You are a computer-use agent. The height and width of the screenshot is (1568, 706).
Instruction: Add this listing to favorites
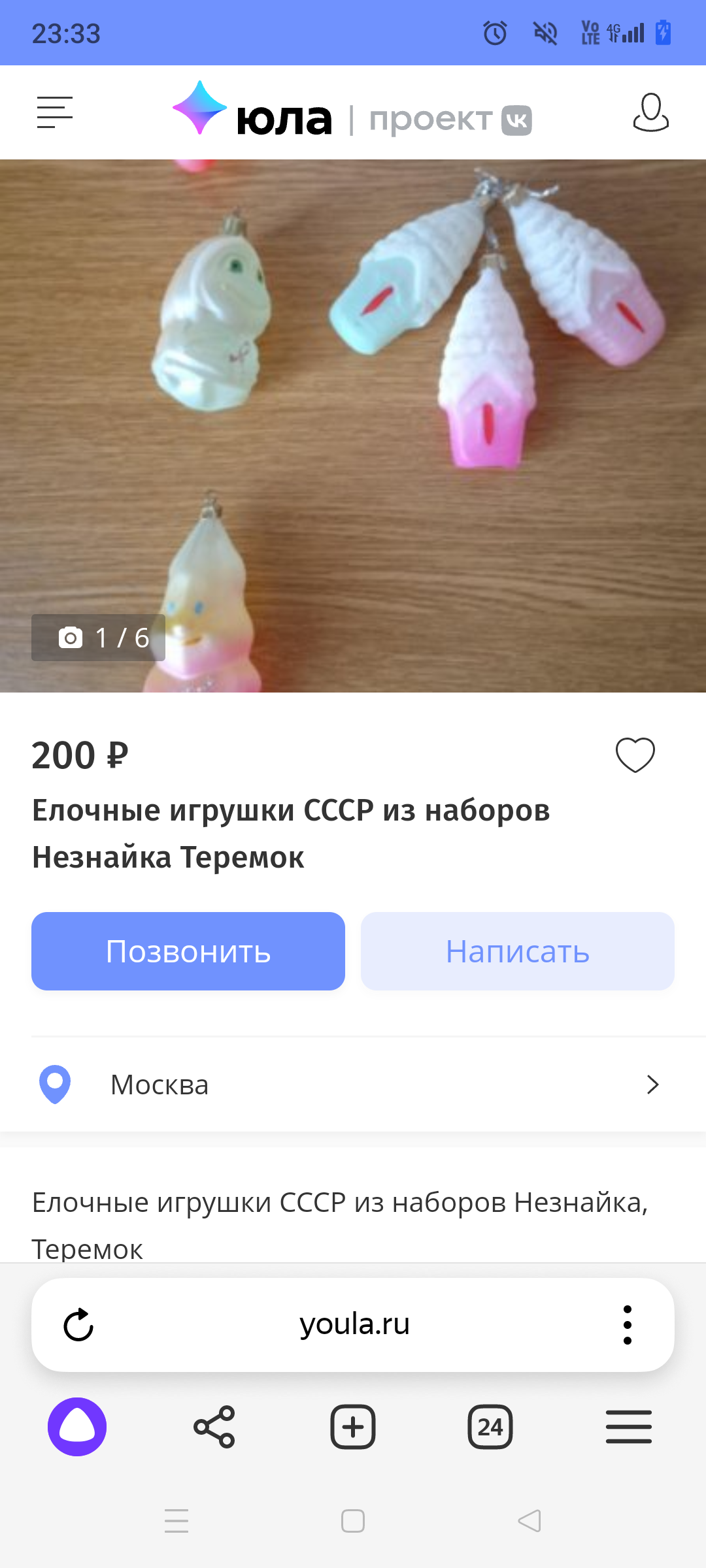pos(635,755)
